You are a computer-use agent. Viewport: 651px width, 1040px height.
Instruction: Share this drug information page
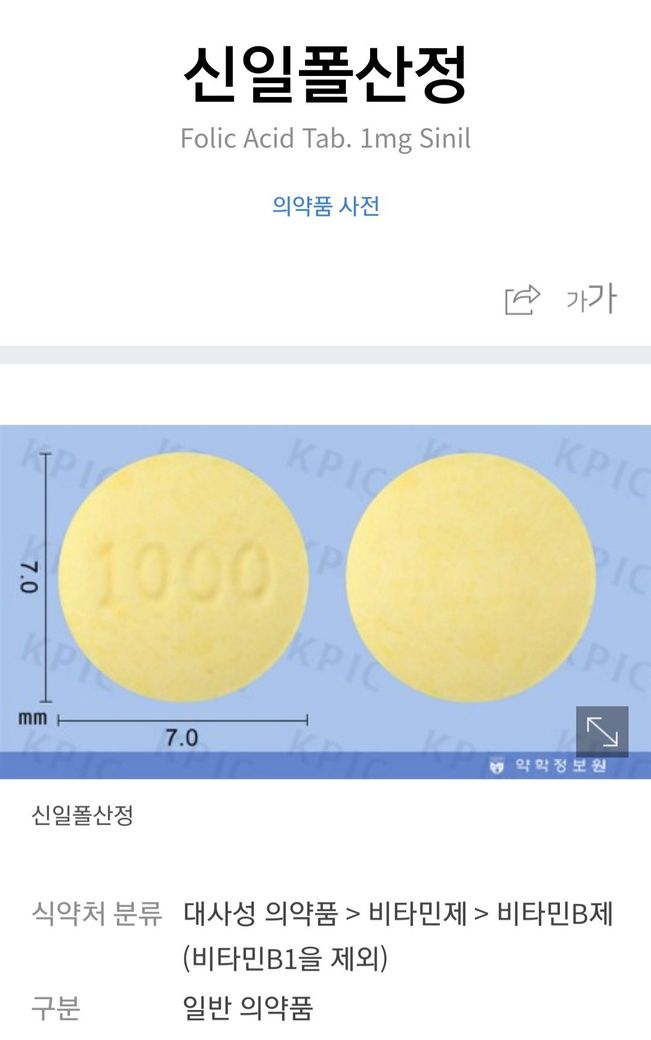pyautogui.click(x=522, y=299)
